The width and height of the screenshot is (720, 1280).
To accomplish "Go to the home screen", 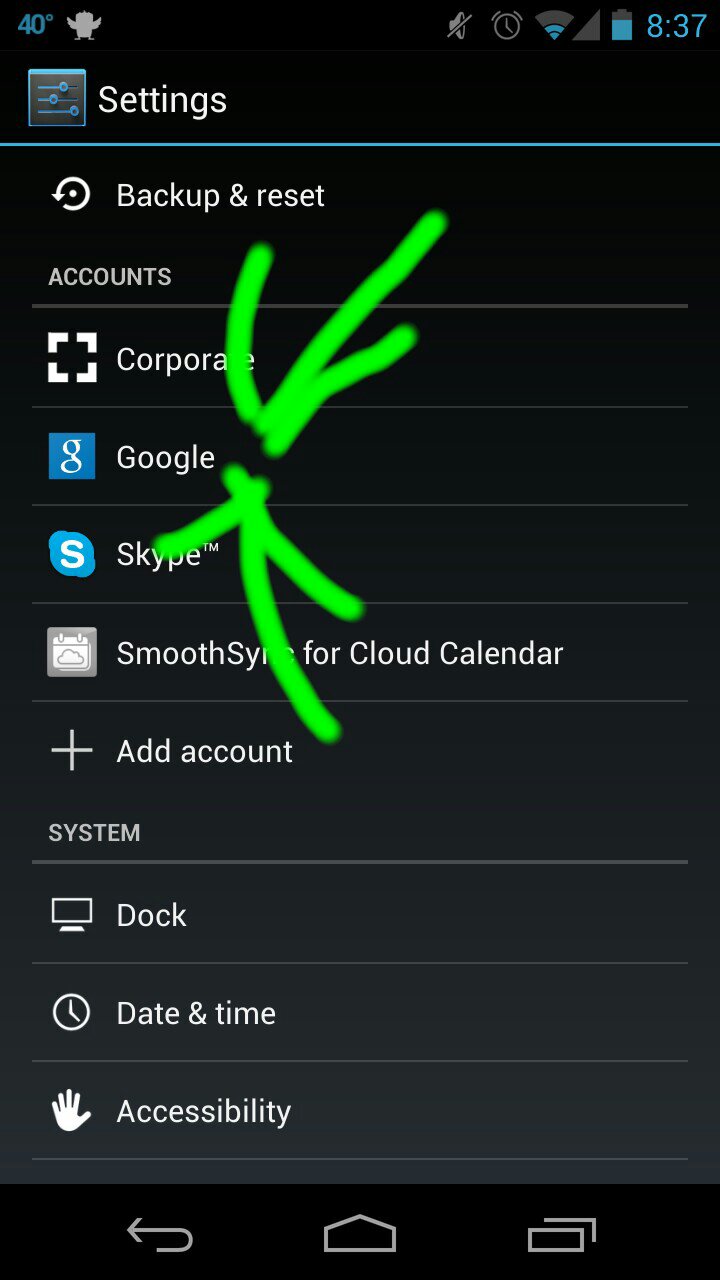I will tap(360, 1235).
